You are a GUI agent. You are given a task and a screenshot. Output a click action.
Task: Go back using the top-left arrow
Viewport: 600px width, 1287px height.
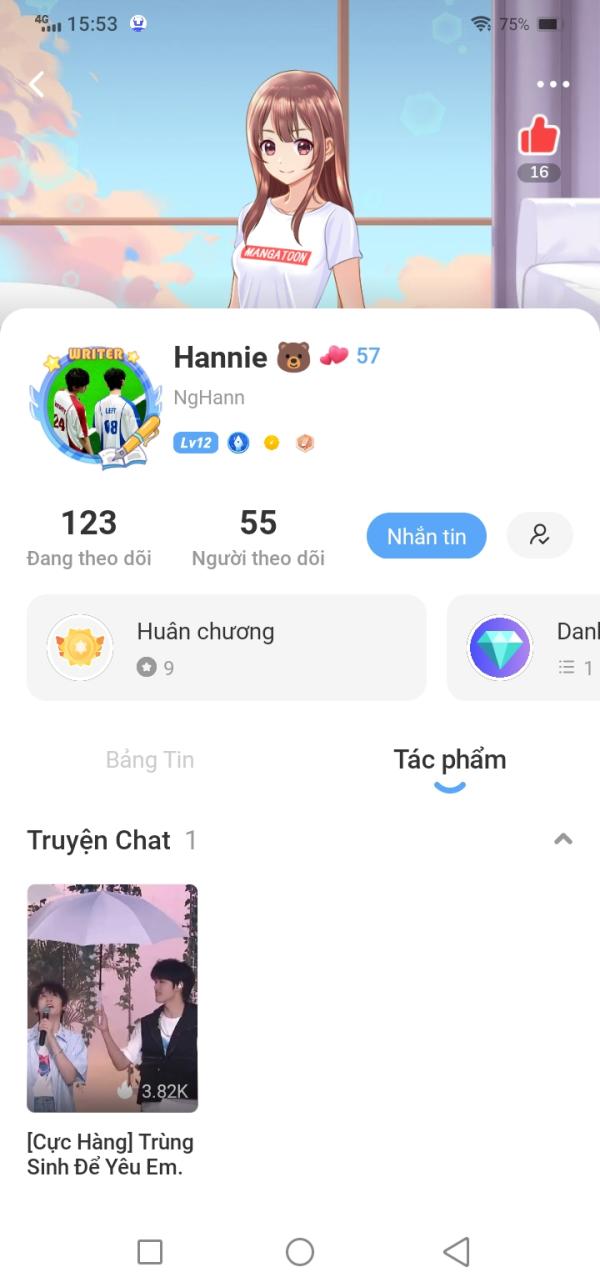coord(37,85)
